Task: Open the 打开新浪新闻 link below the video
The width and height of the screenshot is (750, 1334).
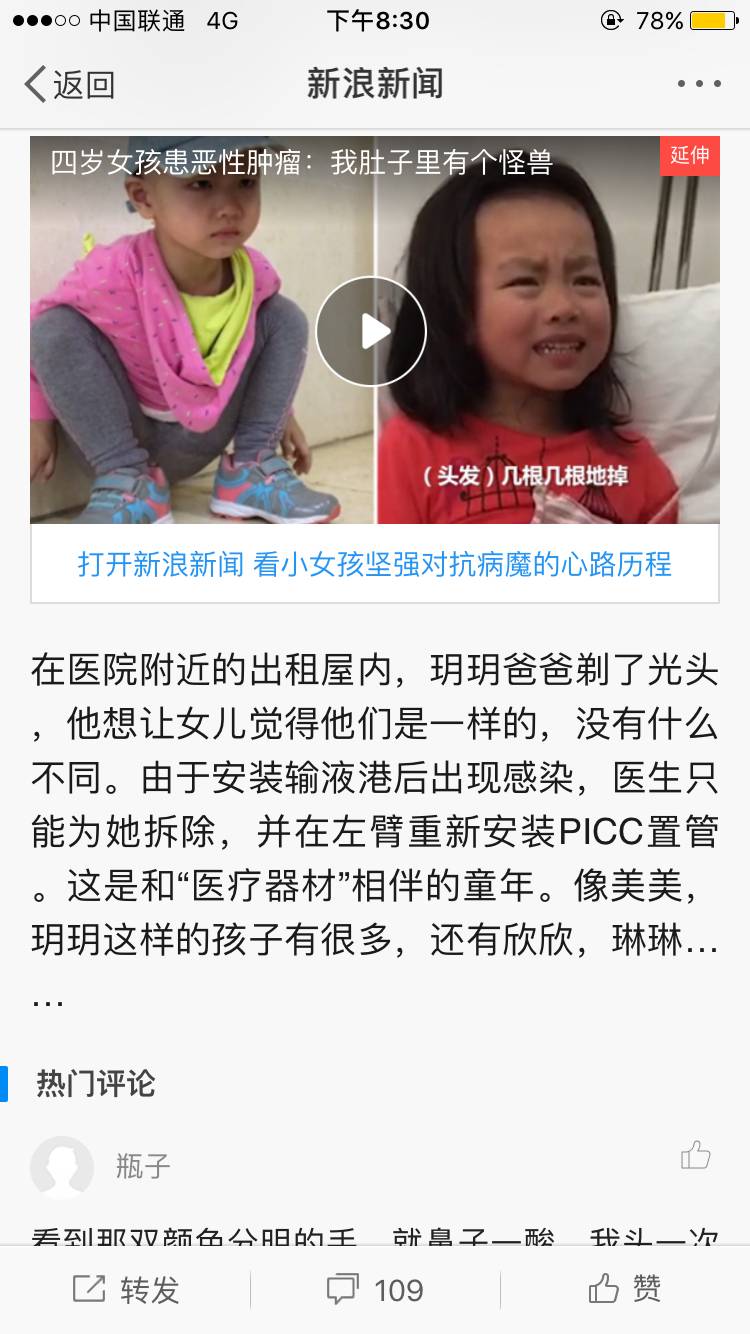Action: click(x=375, y=564)
